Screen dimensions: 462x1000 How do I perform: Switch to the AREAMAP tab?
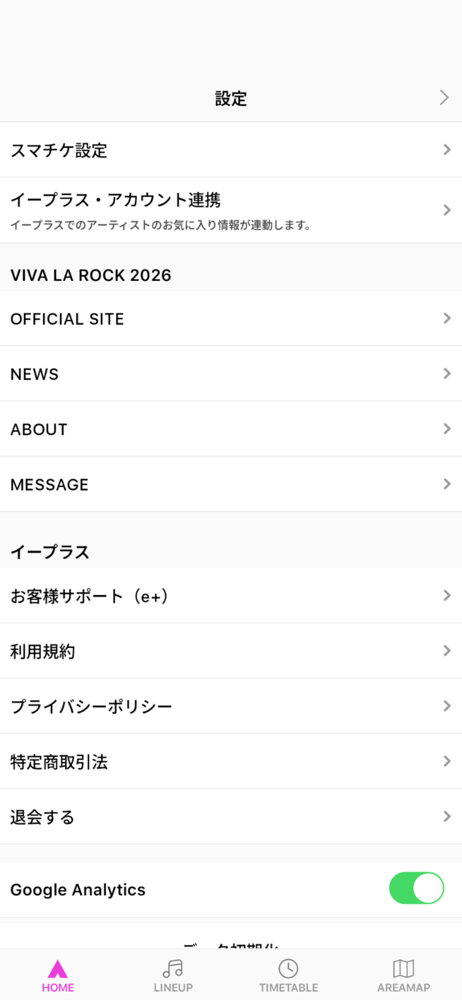pyautogui.click(x=403, y=976)
